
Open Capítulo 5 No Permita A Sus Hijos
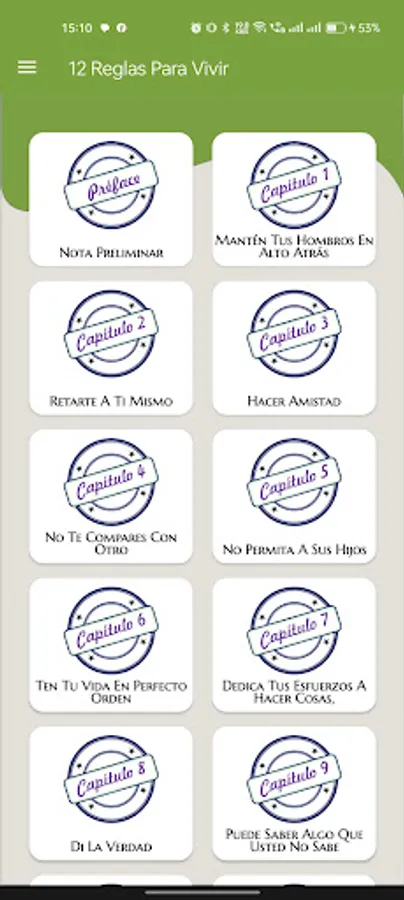294,496
